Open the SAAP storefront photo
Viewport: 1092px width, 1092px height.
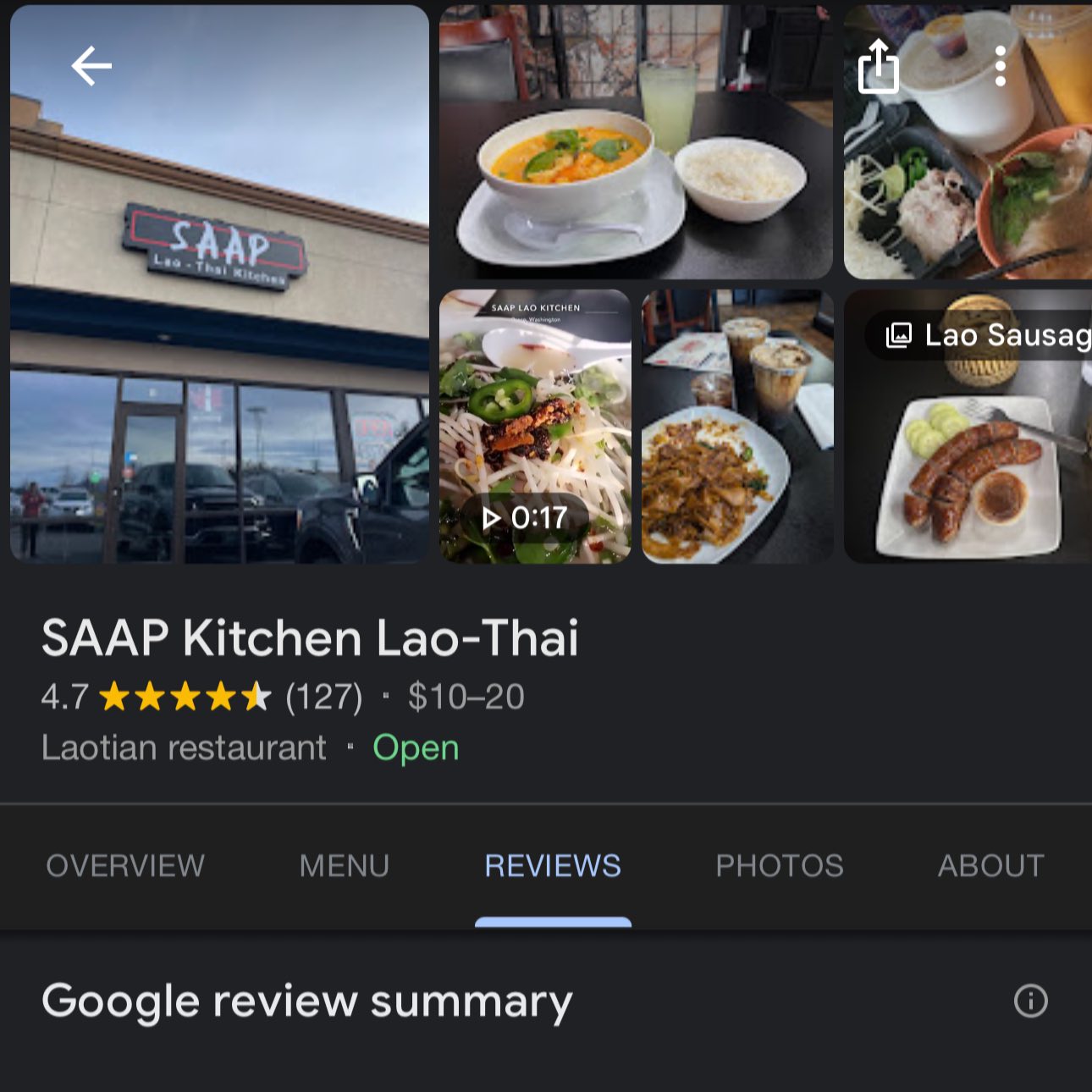click(x=219, y=339)
